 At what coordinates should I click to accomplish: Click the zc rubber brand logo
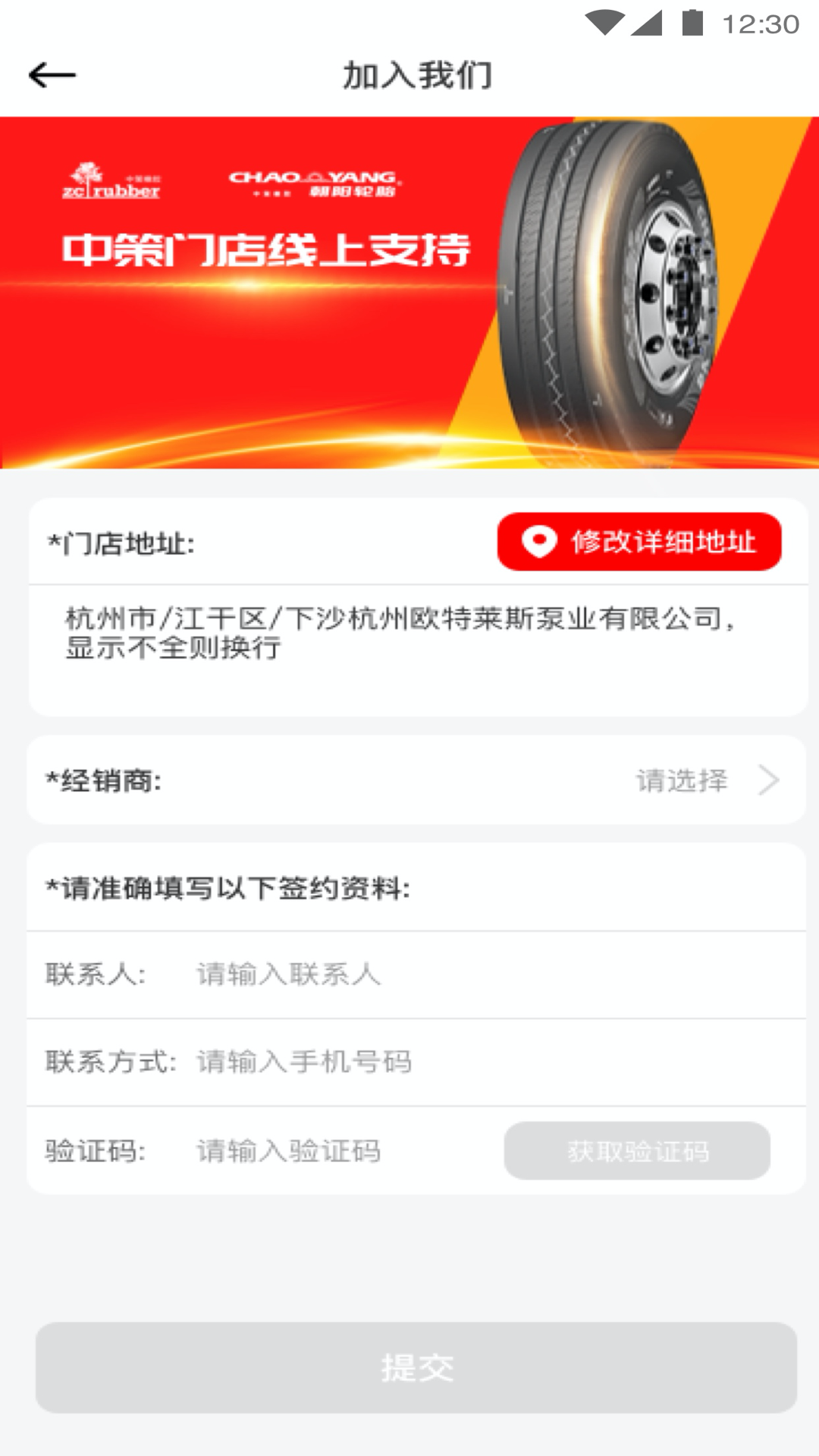click(111, 182)
